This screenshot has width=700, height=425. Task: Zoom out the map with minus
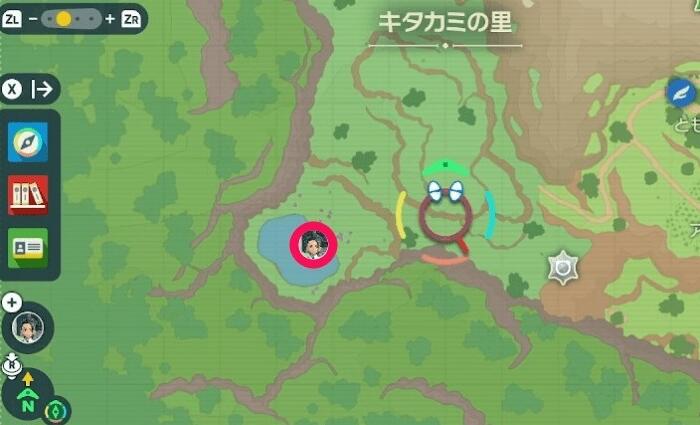(35, 19)
